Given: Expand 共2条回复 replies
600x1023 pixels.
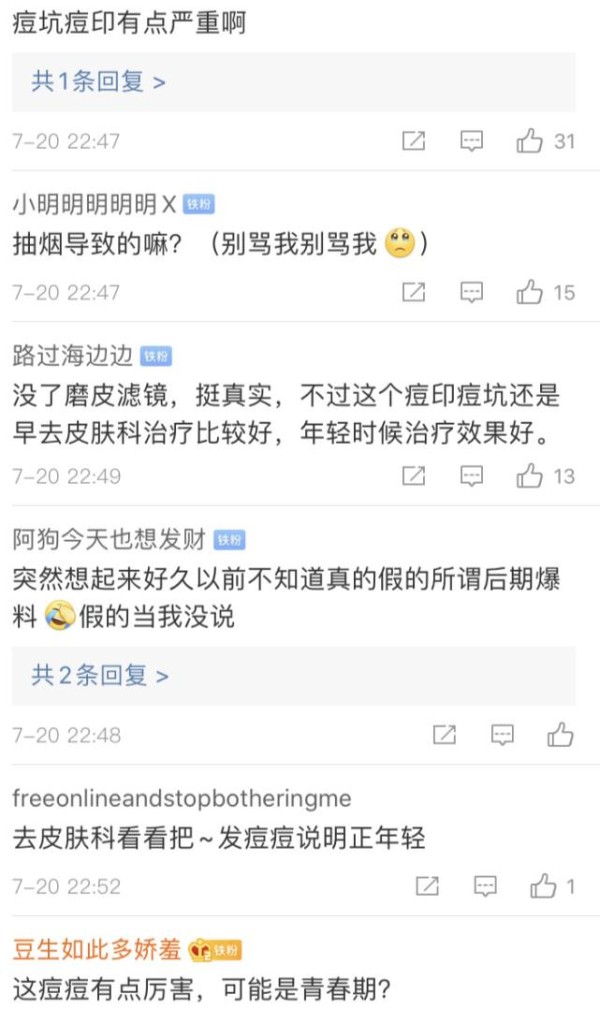Looking at the screenshot, I should click(100, 676).
